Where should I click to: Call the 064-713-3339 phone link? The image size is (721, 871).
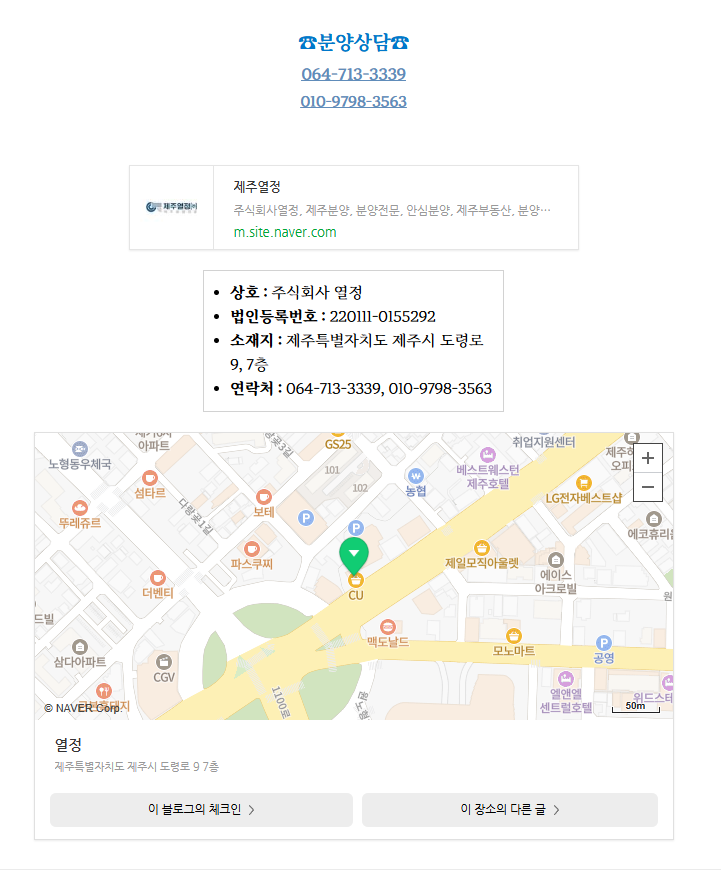[x=353, y=74]
